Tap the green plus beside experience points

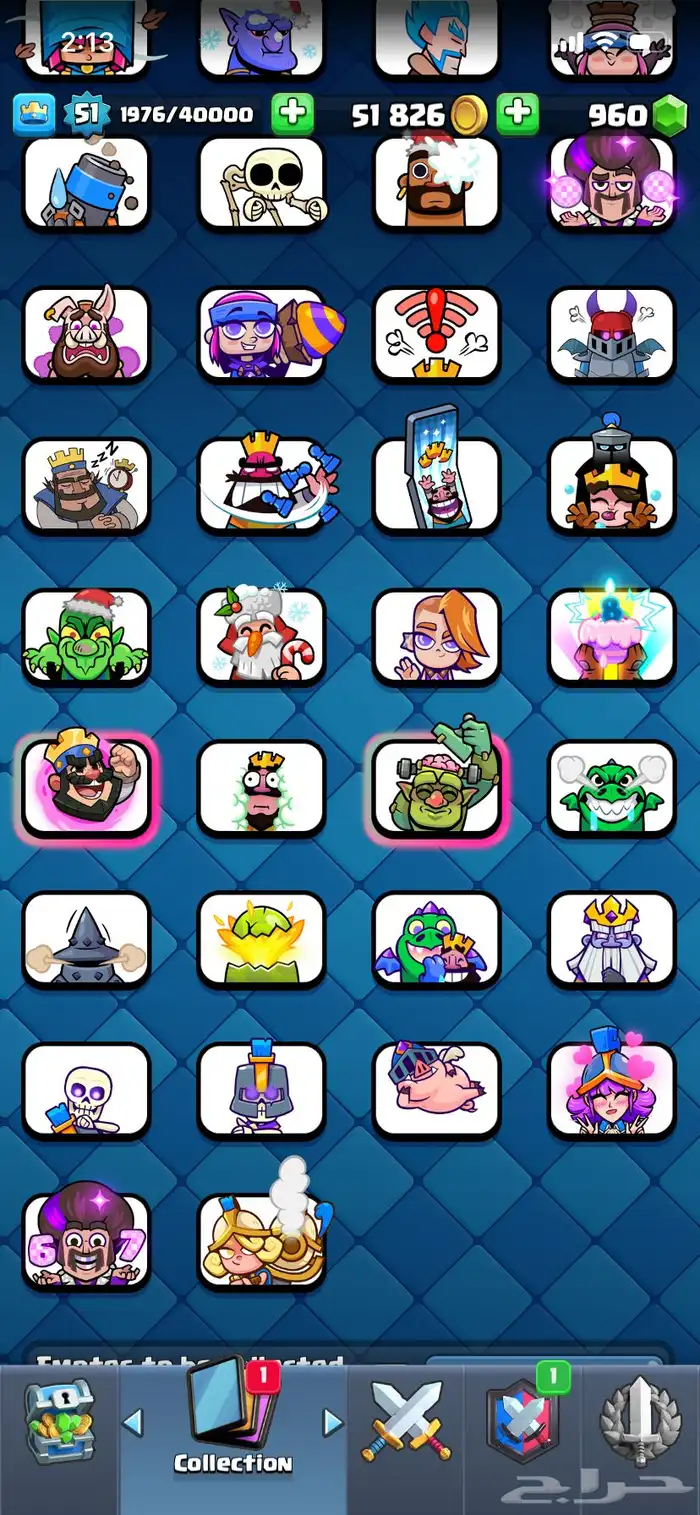pyautogui.click(x=293, y=114)
